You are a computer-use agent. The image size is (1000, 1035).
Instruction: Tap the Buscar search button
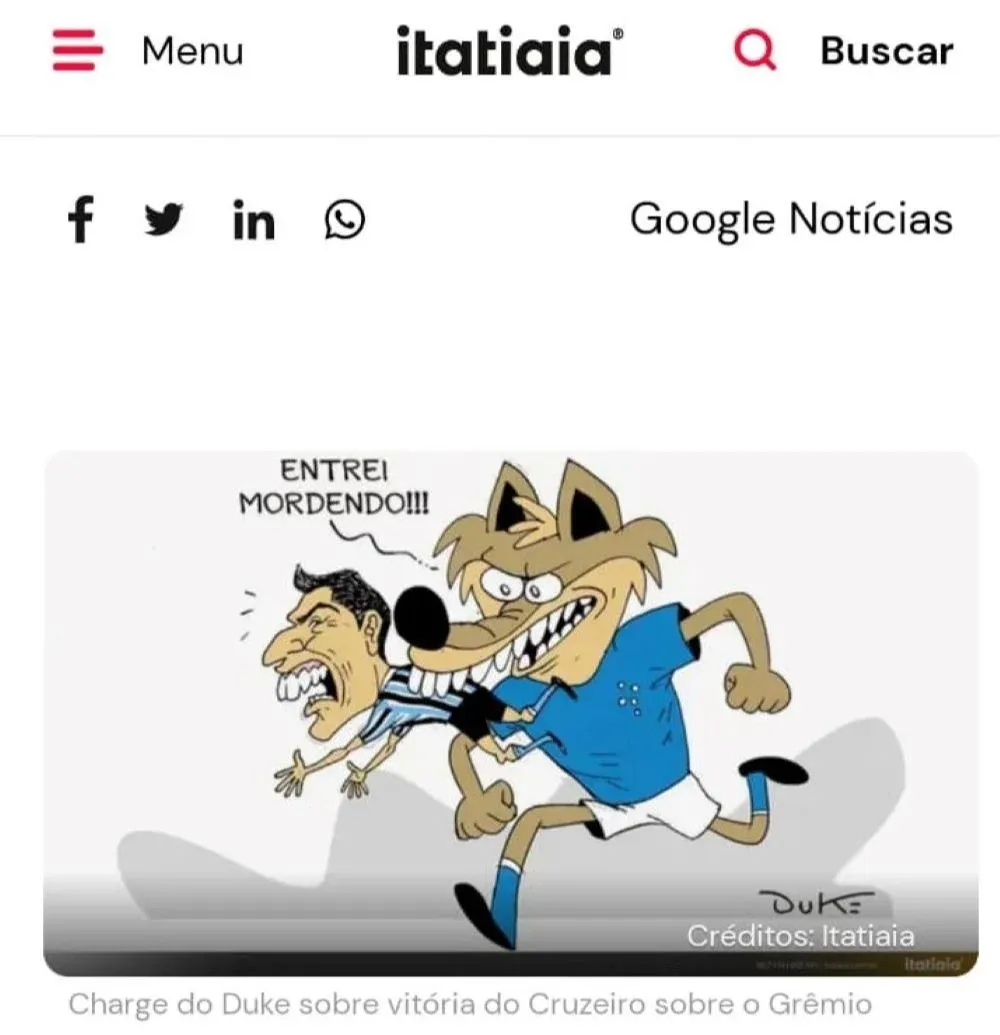(844, 50)
